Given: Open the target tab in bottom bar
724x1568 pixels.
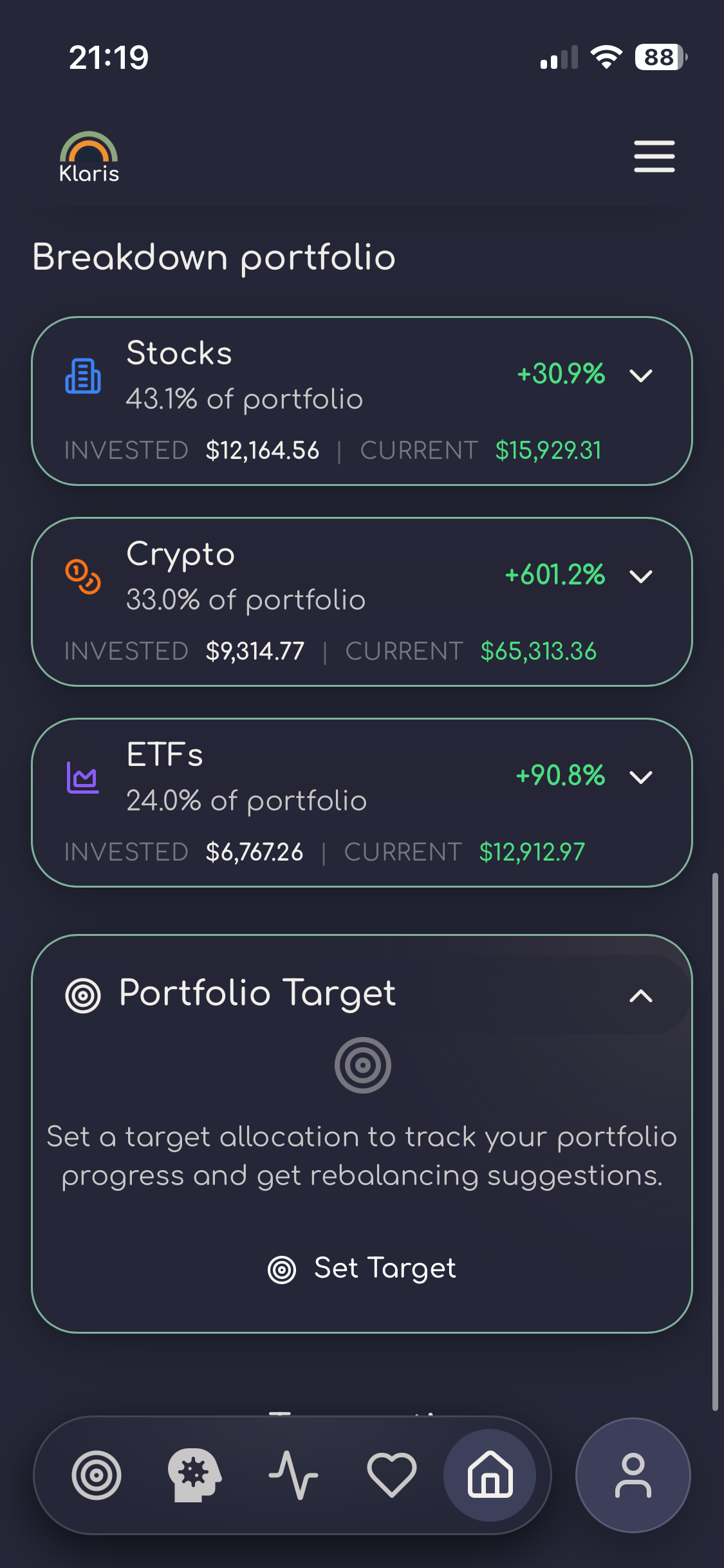Looking at the screenshot, I should click(97, 1475).
